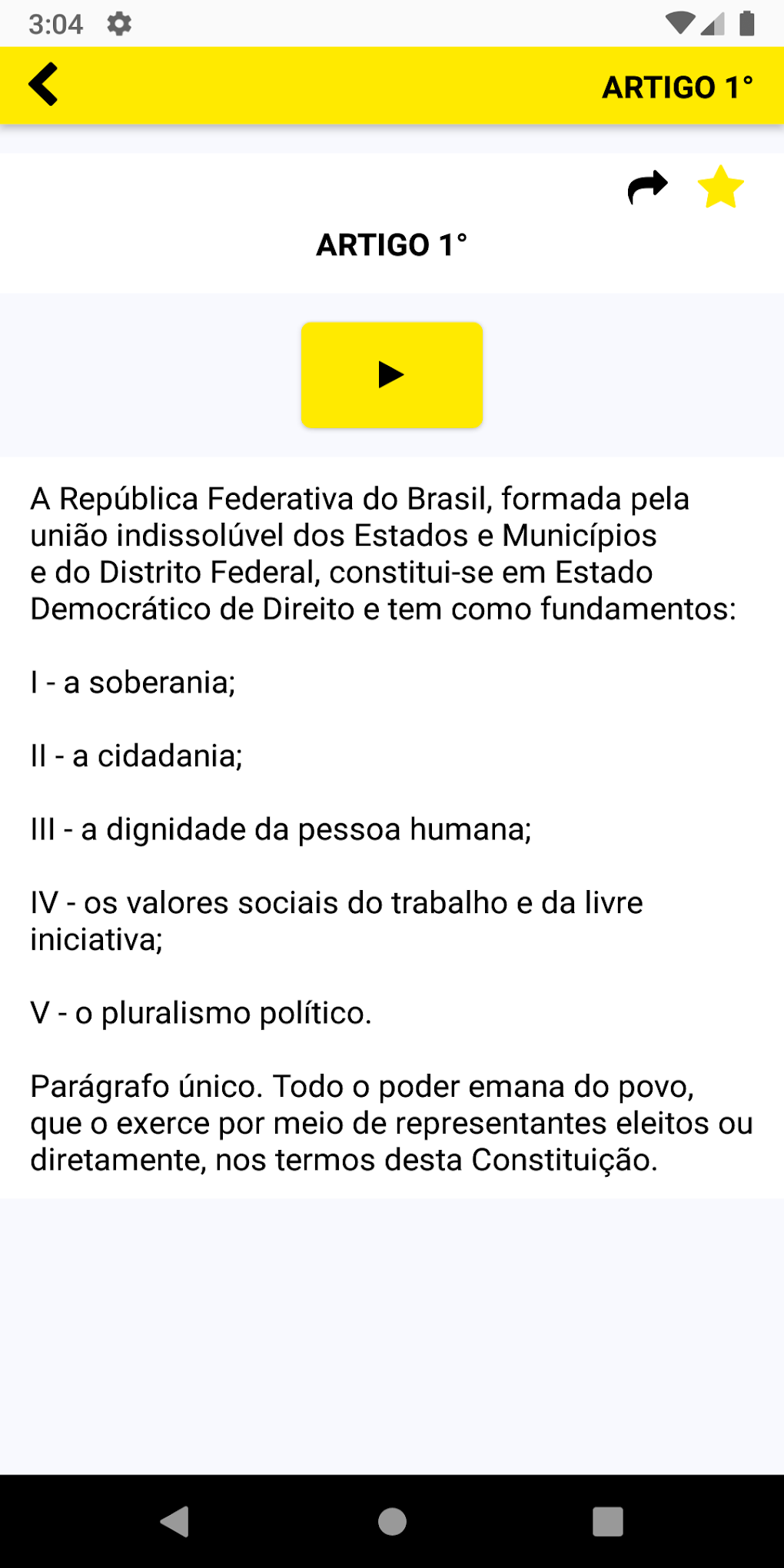
Task: Open recent apps from navigation bar
Action: click(607, 1521)
